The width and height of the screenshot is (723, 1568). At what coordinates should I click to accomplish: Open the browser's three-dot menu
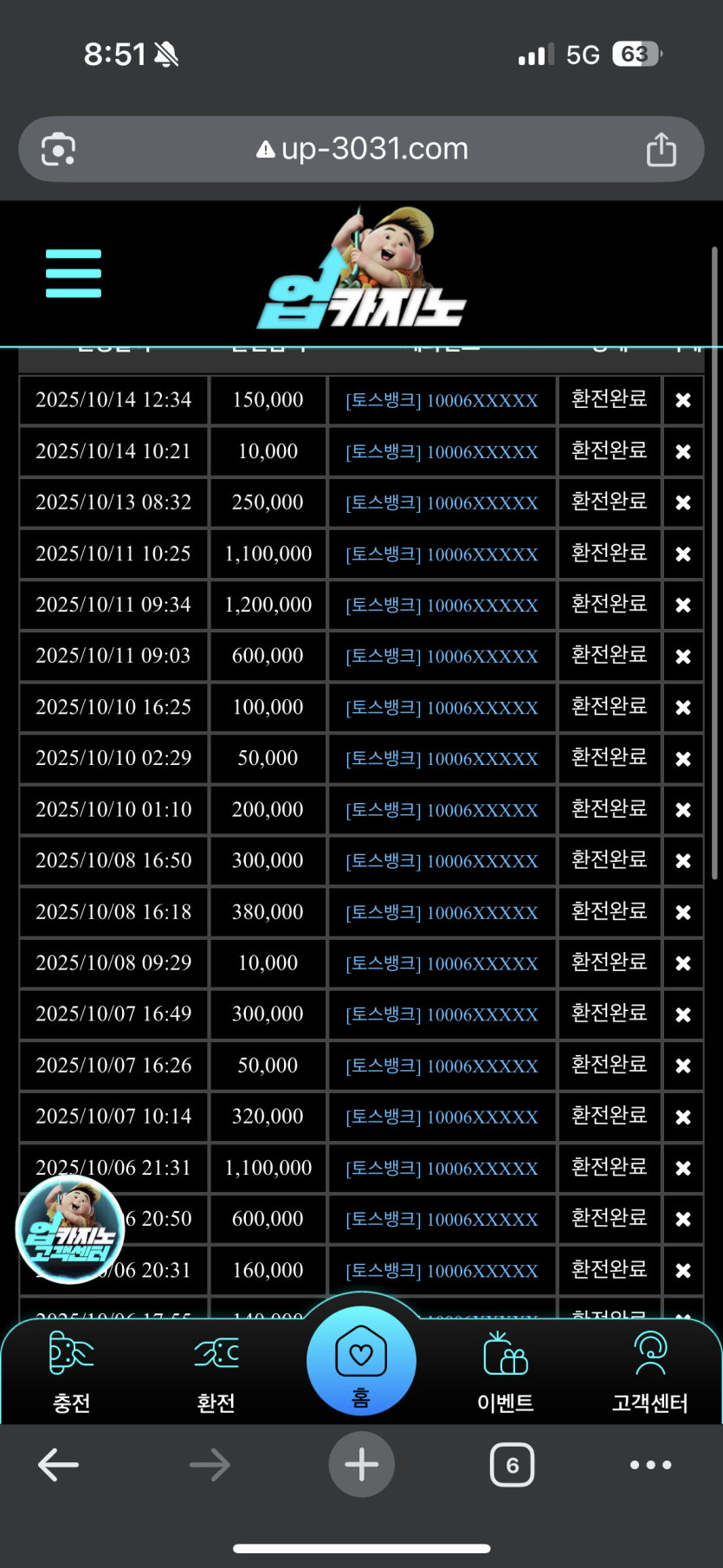coord(650,1465)
